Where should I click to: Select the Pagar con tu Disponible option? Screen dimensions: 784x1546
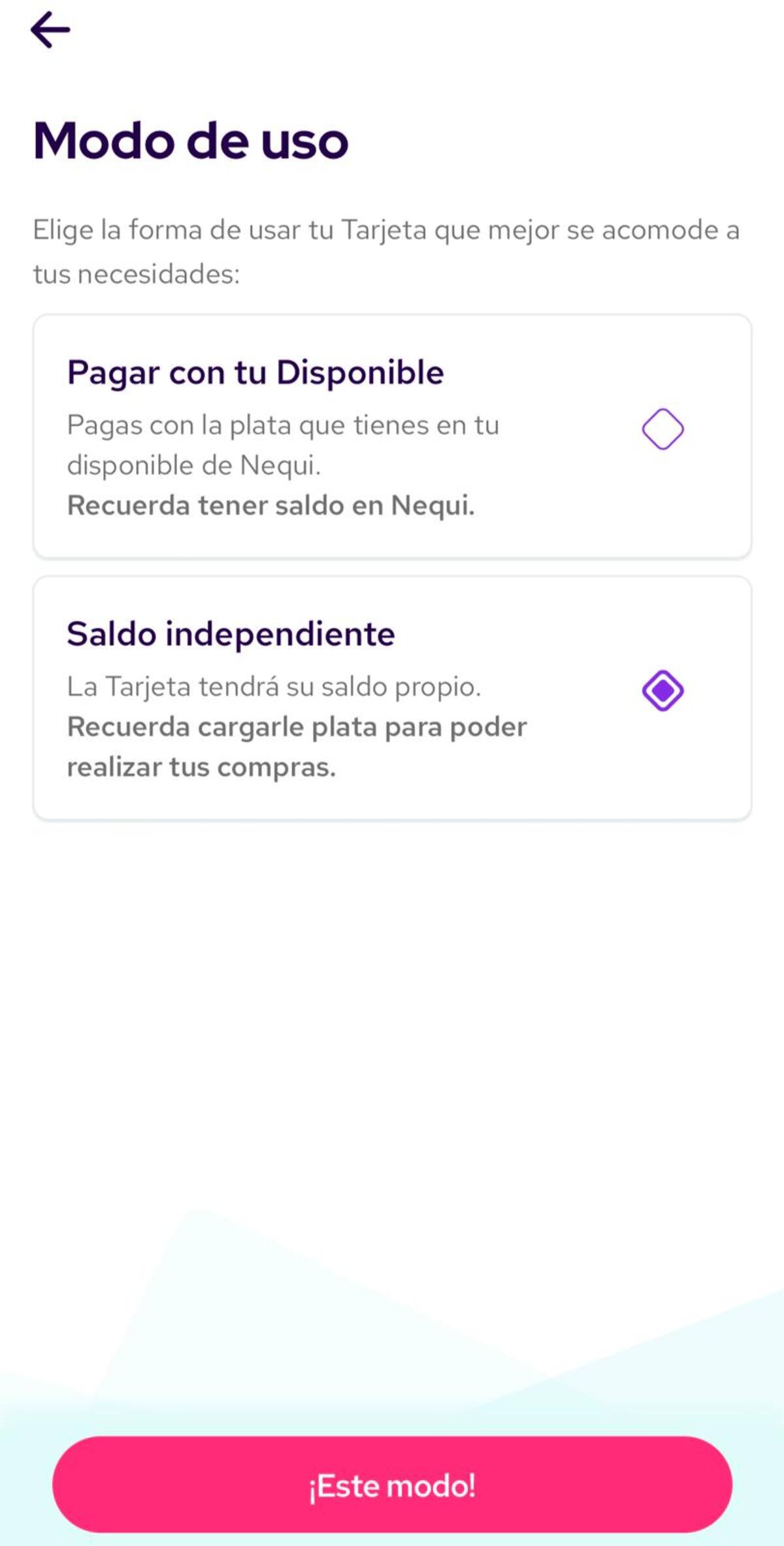(x=662, y=429)
